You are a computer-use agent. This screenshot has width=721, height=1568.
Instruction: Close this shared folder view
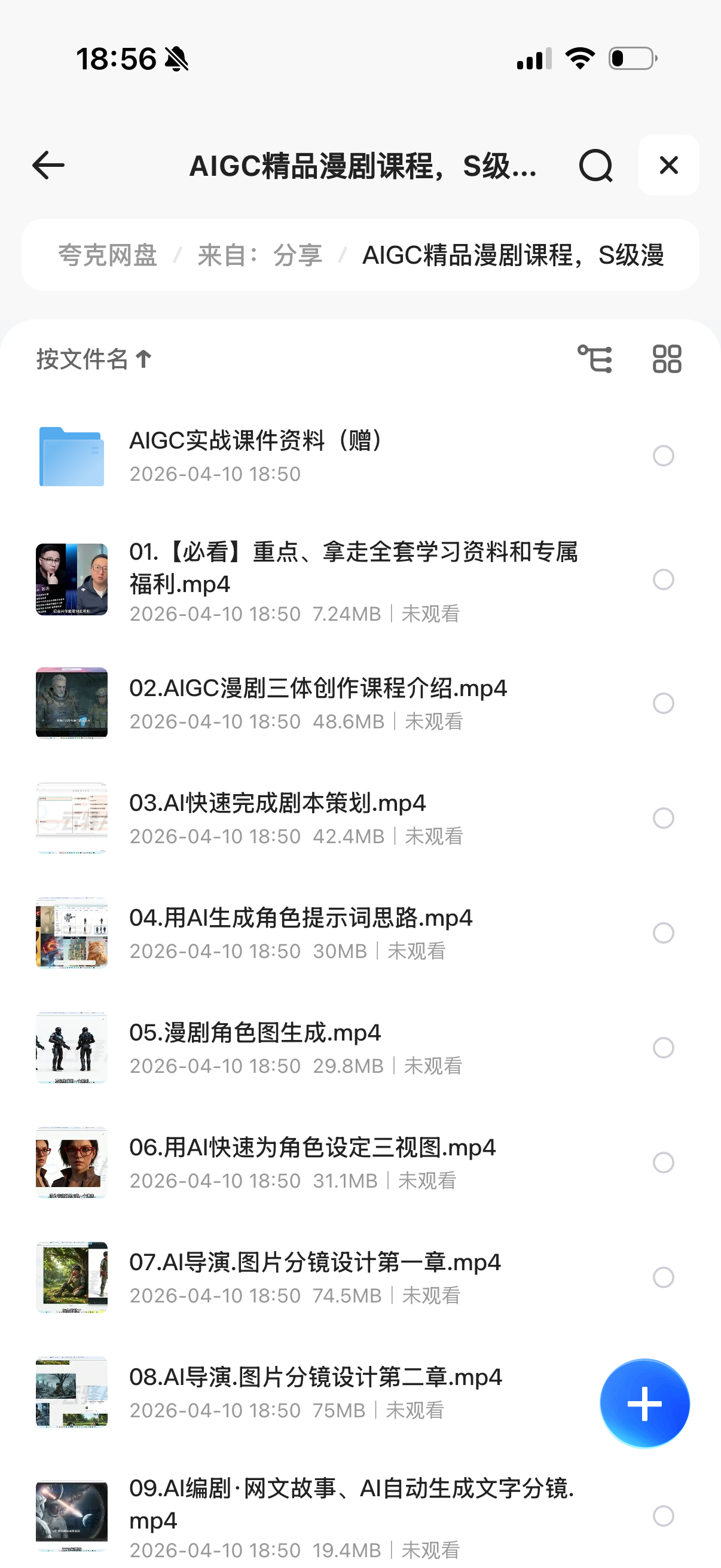(668, 166)
